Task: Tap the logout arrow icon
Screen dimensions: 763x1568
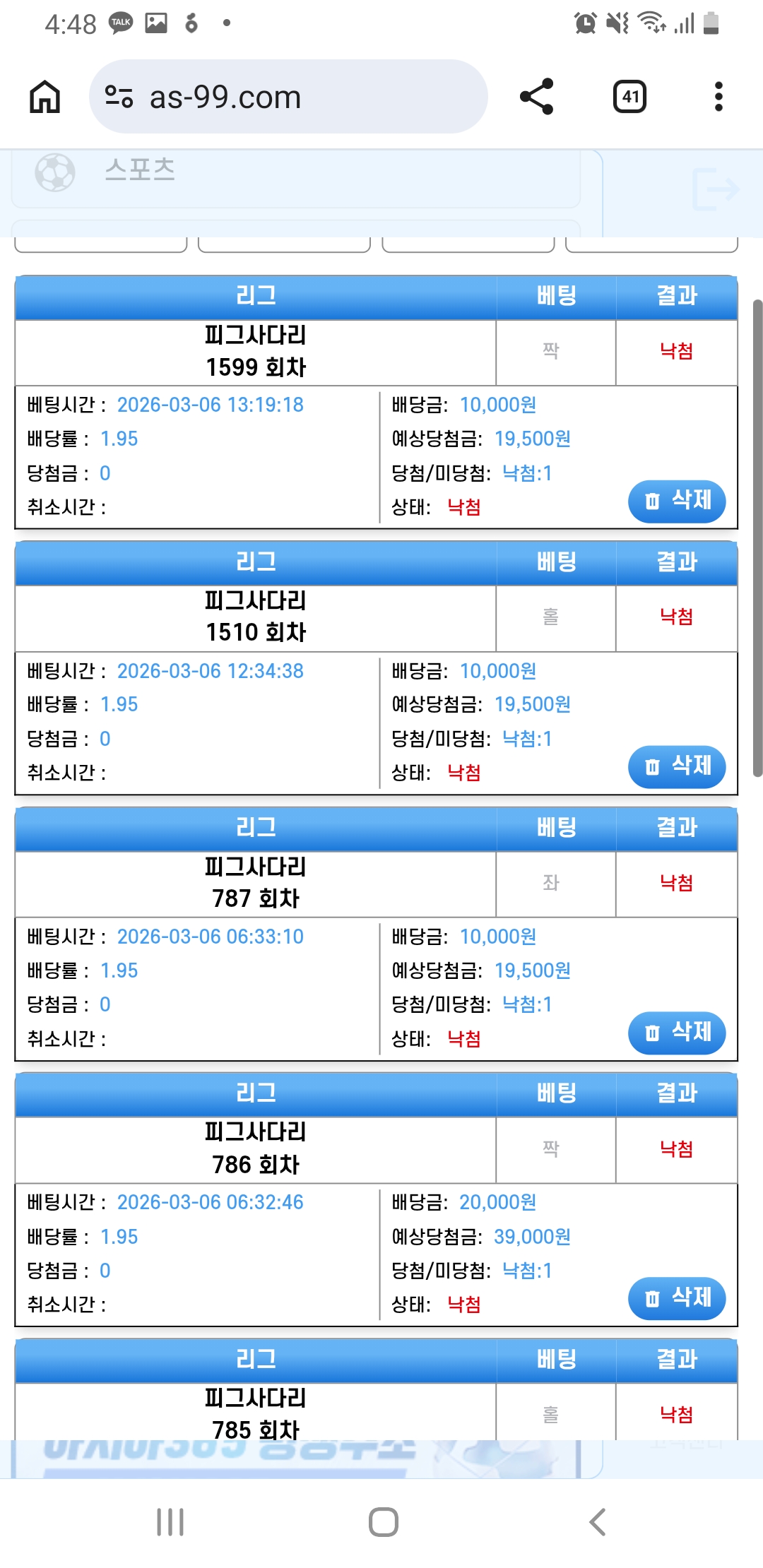Action: pos(715,189)
